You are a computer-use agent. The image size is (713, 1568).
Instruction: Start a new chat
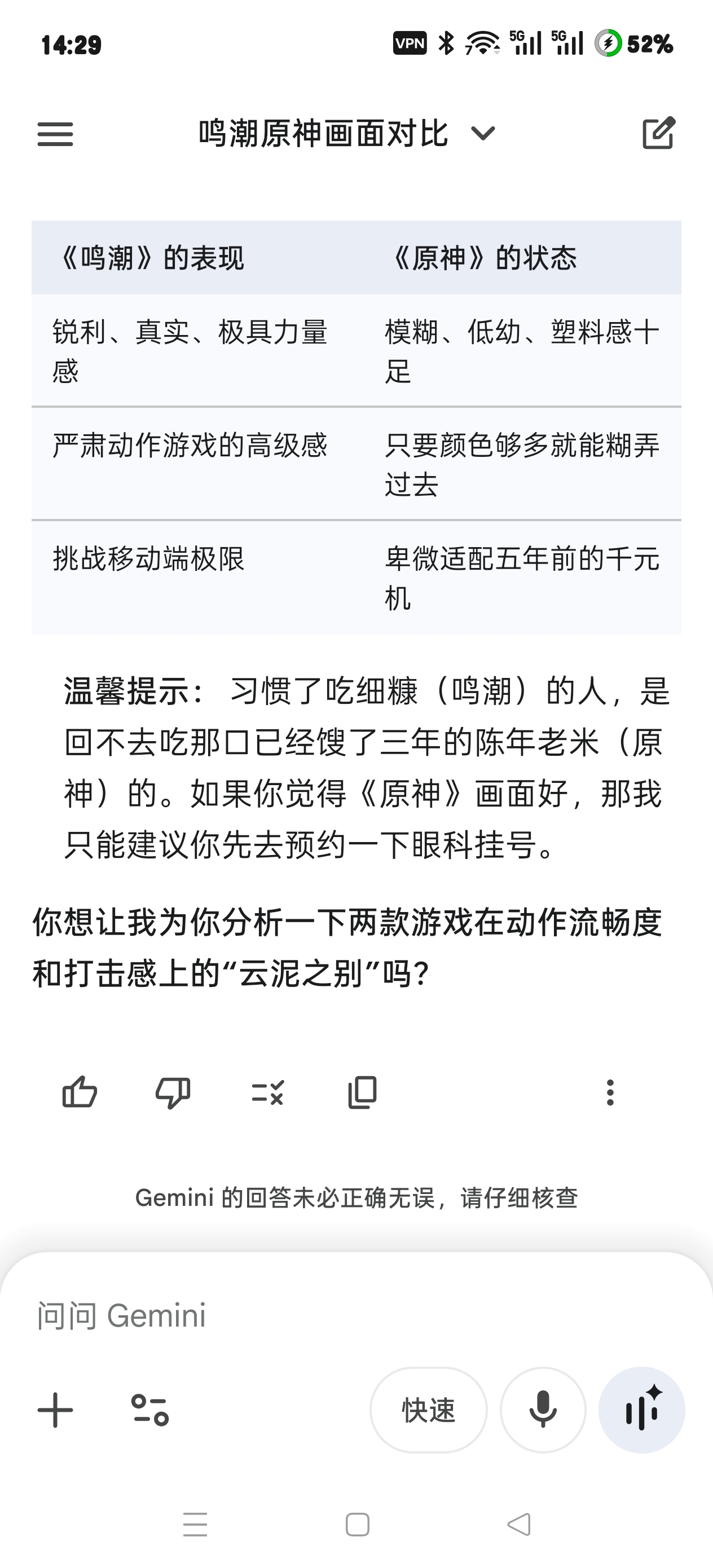click(658, 133)
